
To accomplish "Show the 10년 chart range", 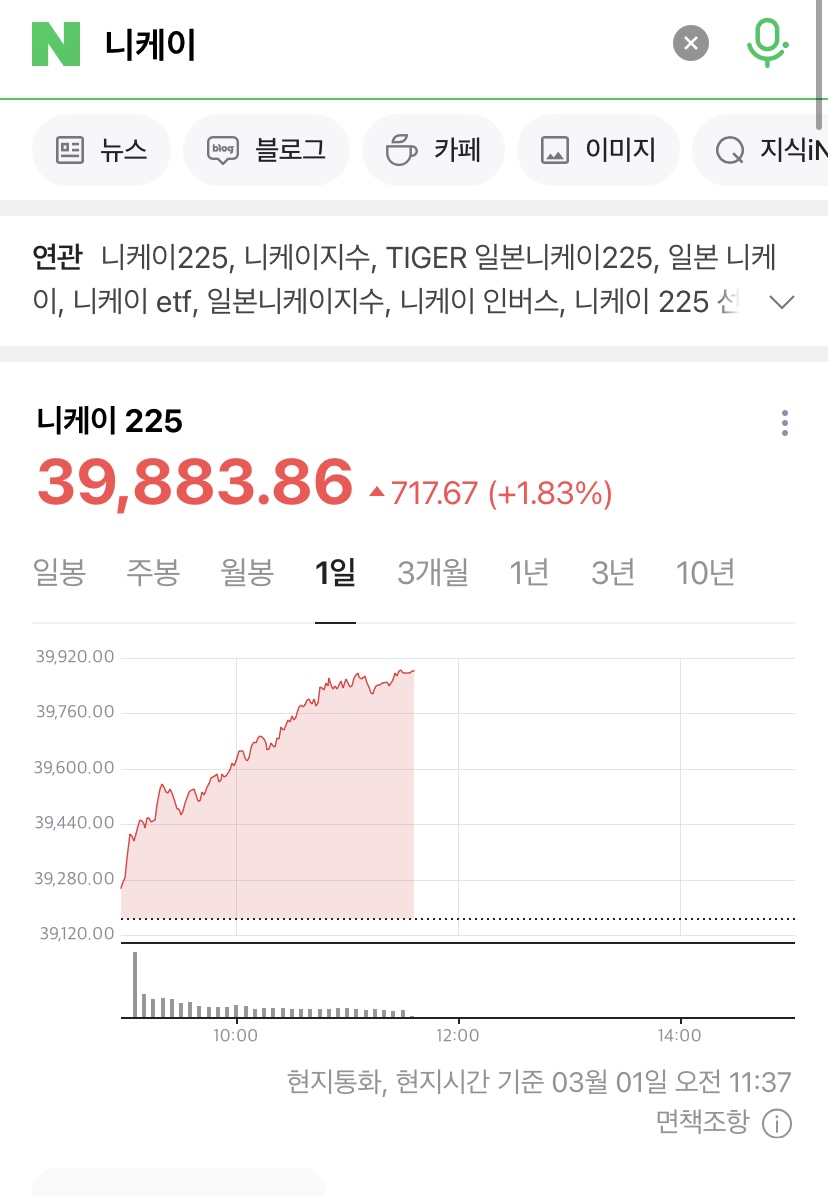I will tap(705, 573).
